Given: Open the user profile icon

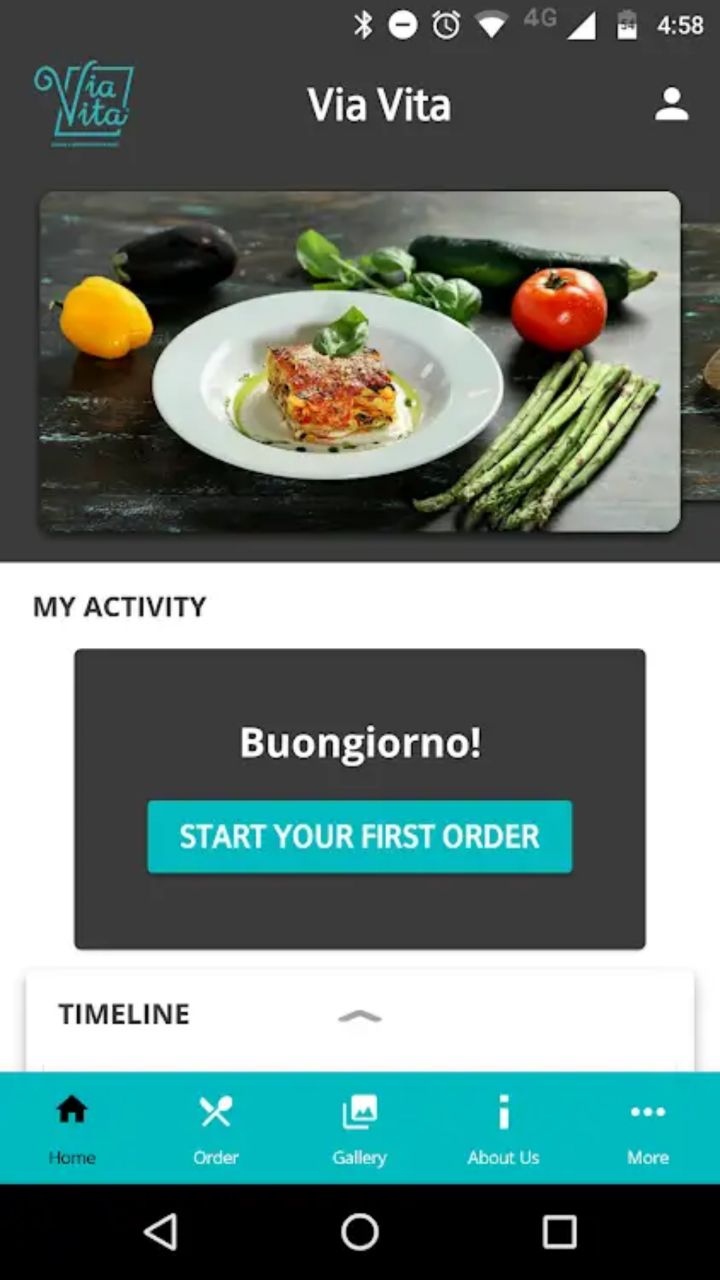Looking at the screenshot, I should (671, 104).
